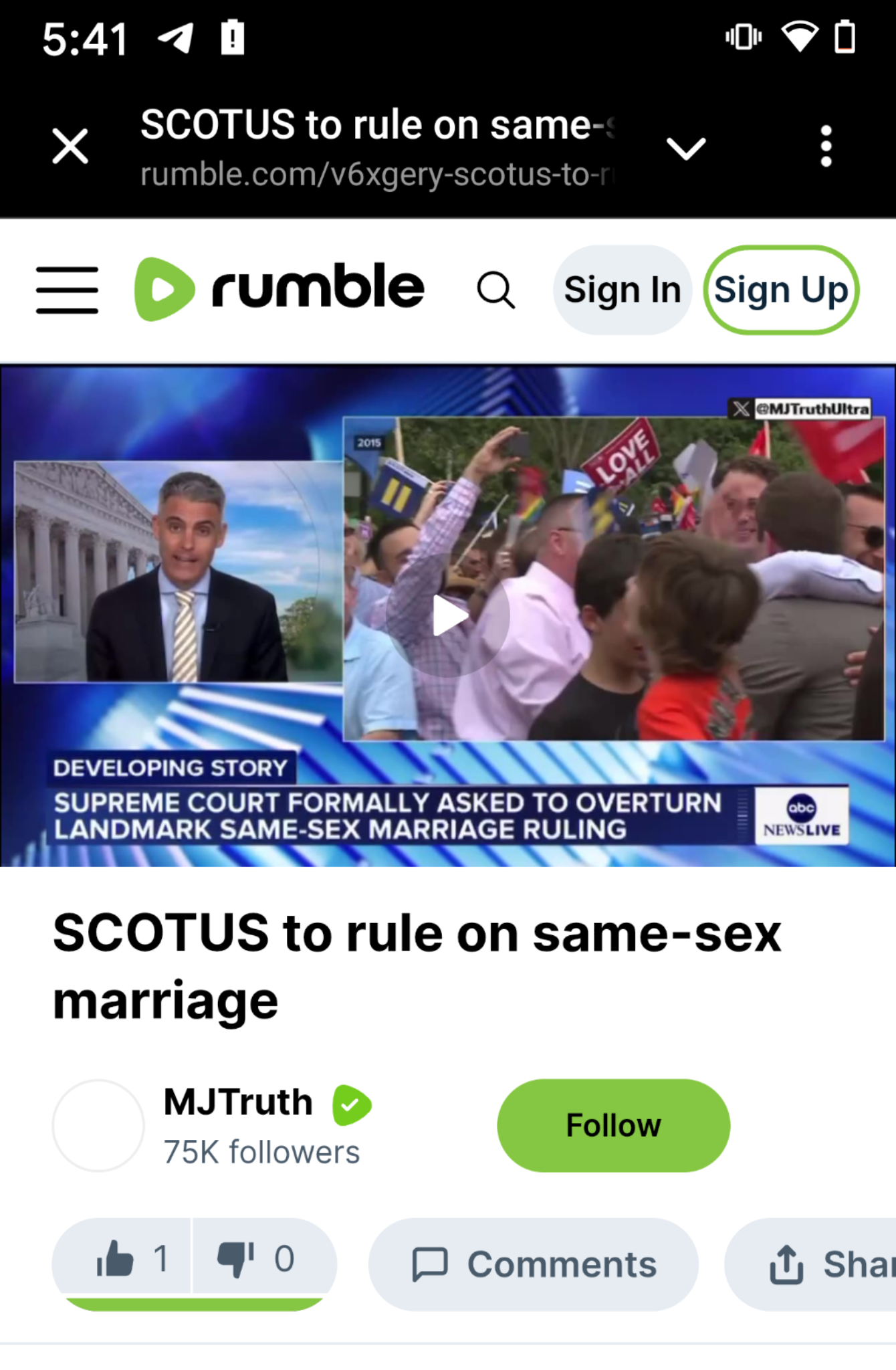Play the SCOTUS same-sex marriage video
This screenshot has height=1370, width=896.
[448, 615]
